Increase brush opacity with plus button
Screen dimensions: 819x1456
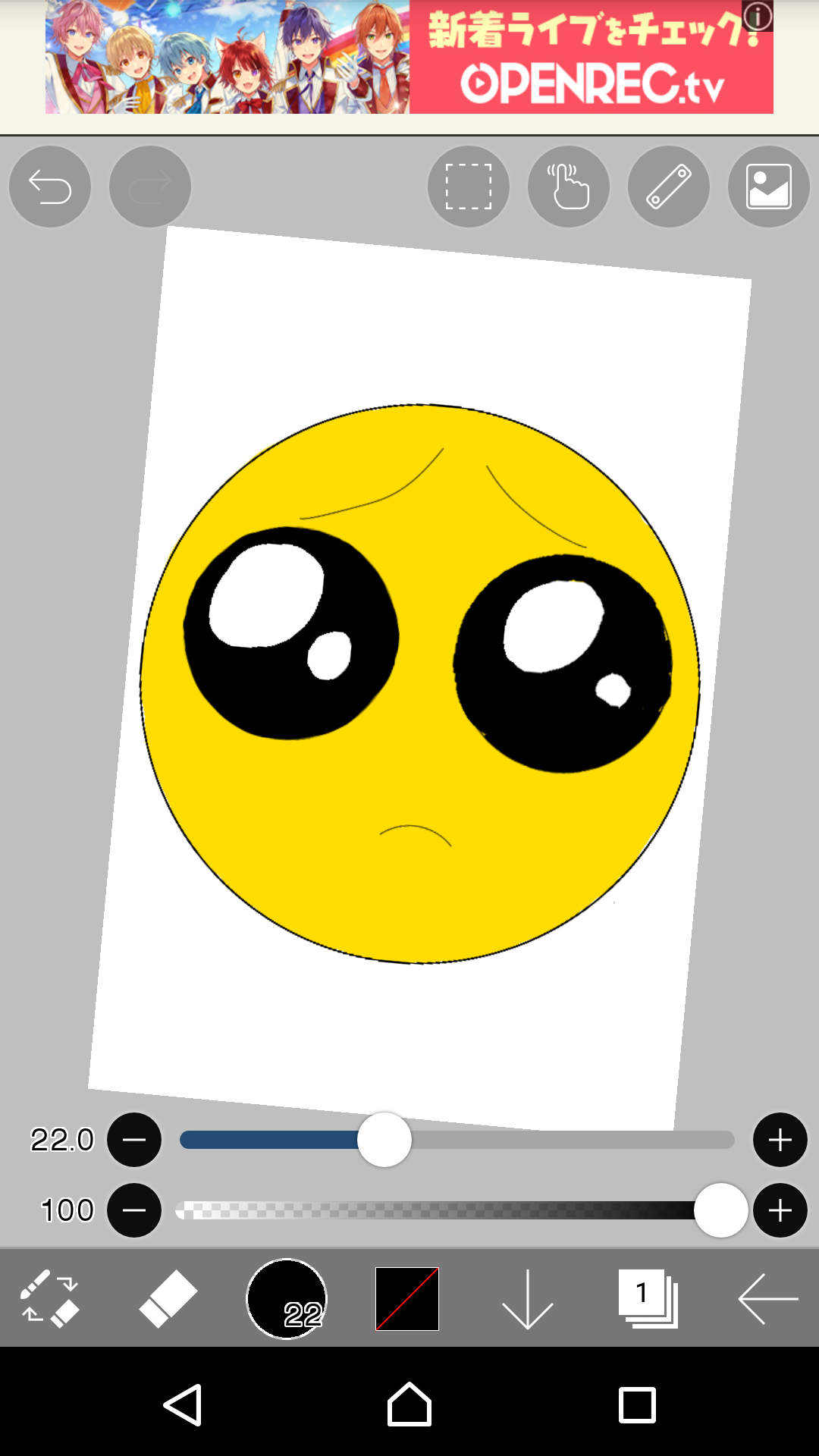(780, 1210)
